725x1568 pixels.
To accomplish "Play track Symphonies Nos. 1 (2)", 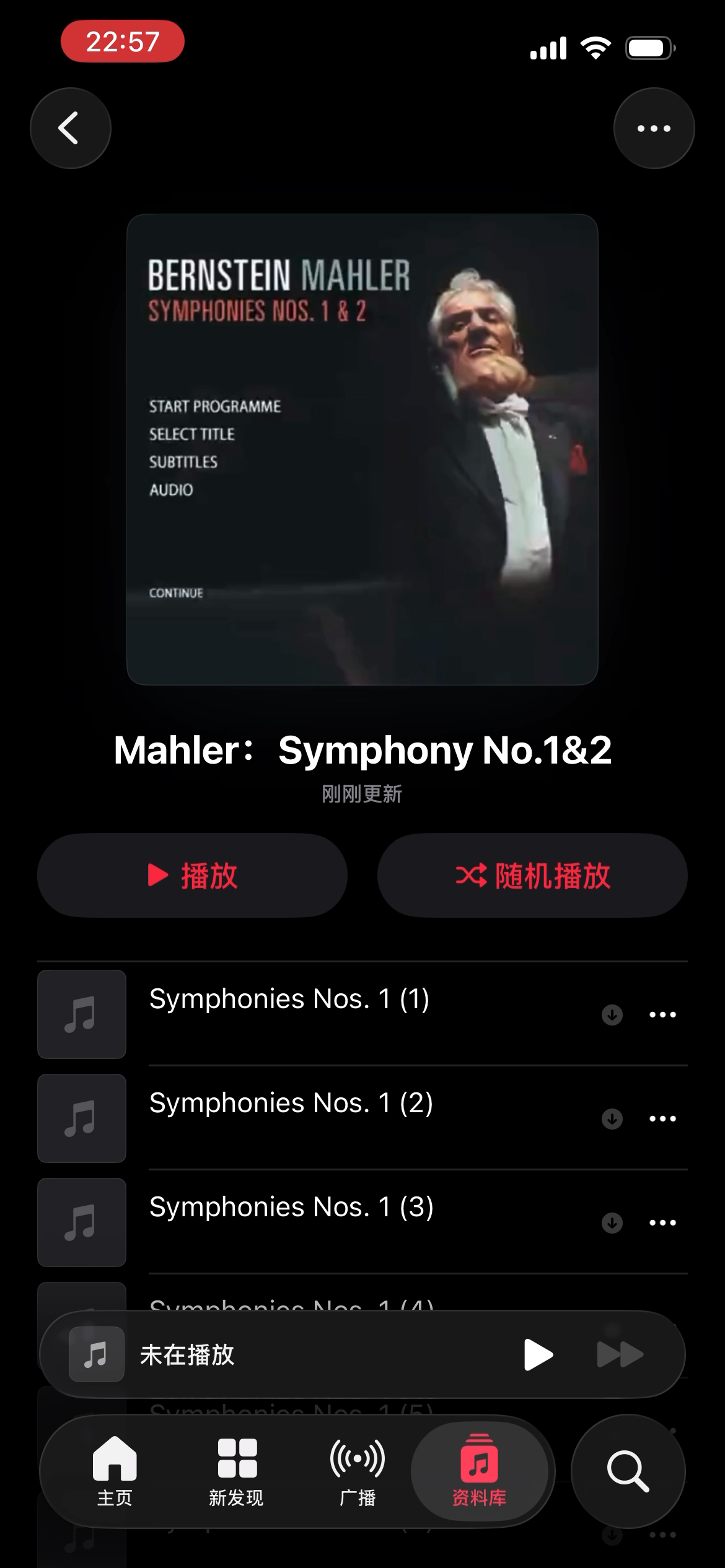I will point(291,1104).
